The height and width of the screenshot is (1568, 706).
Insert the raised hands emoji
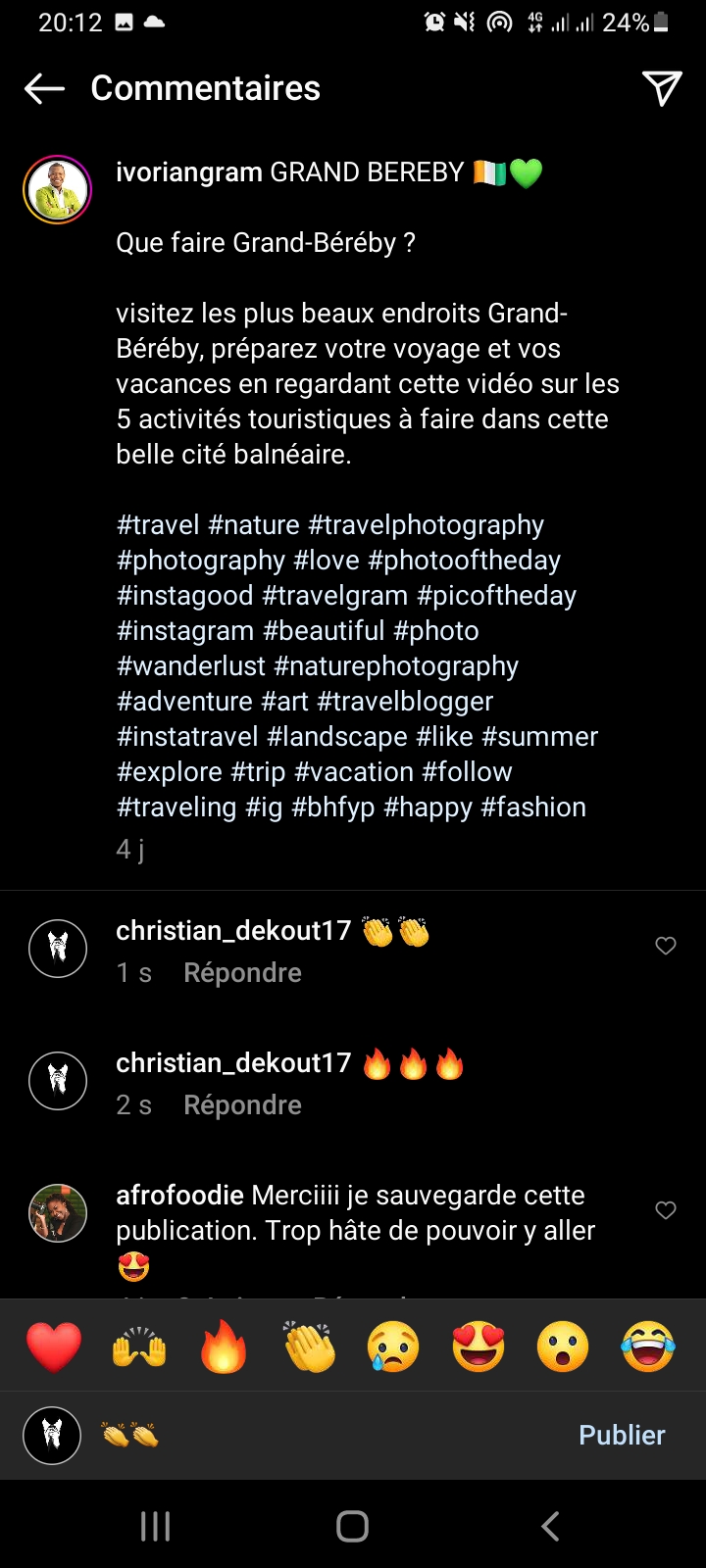pyautogui.click(x=139, y=1347)
